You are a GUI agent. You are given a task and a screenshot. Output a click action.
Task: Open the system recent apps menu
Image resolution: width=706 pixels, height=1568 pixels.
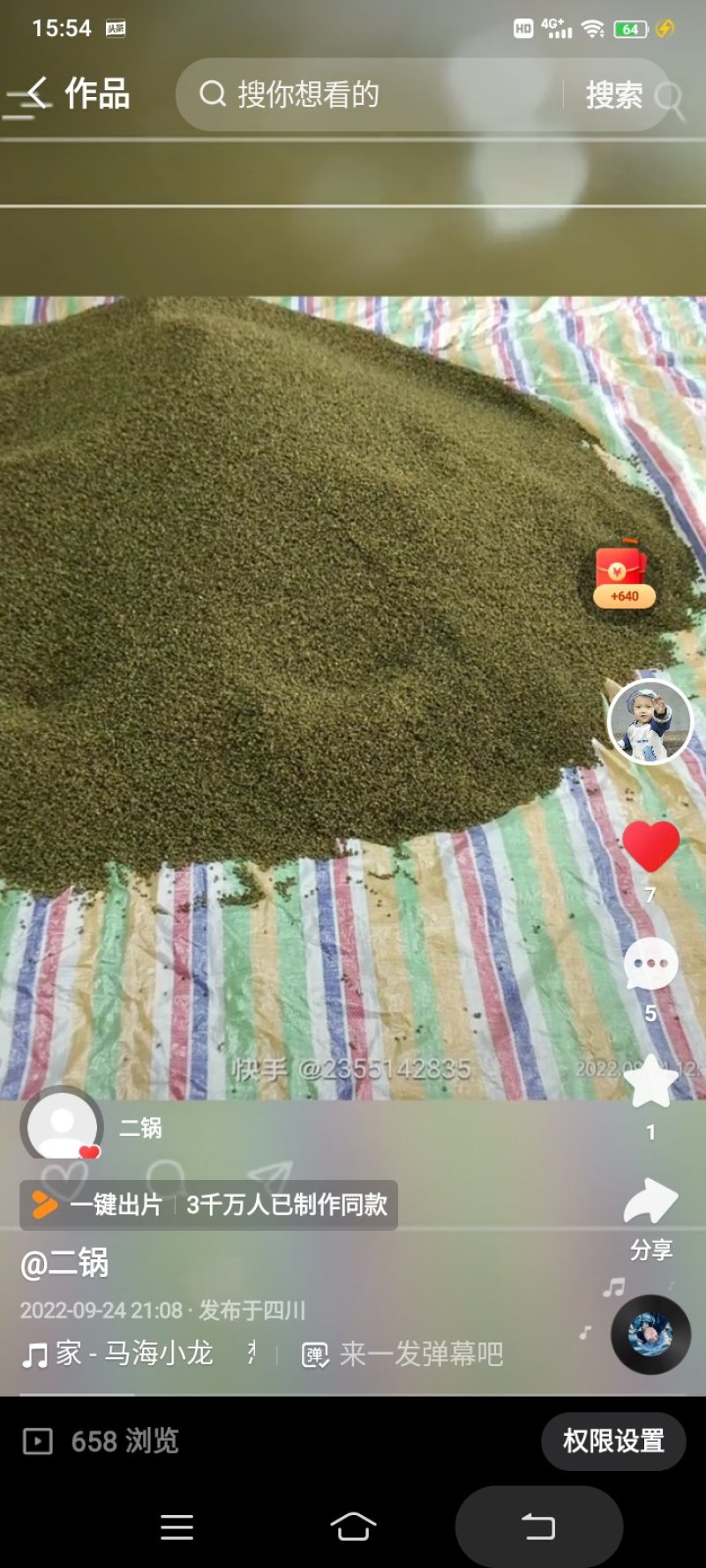(x=176, y=1527)
